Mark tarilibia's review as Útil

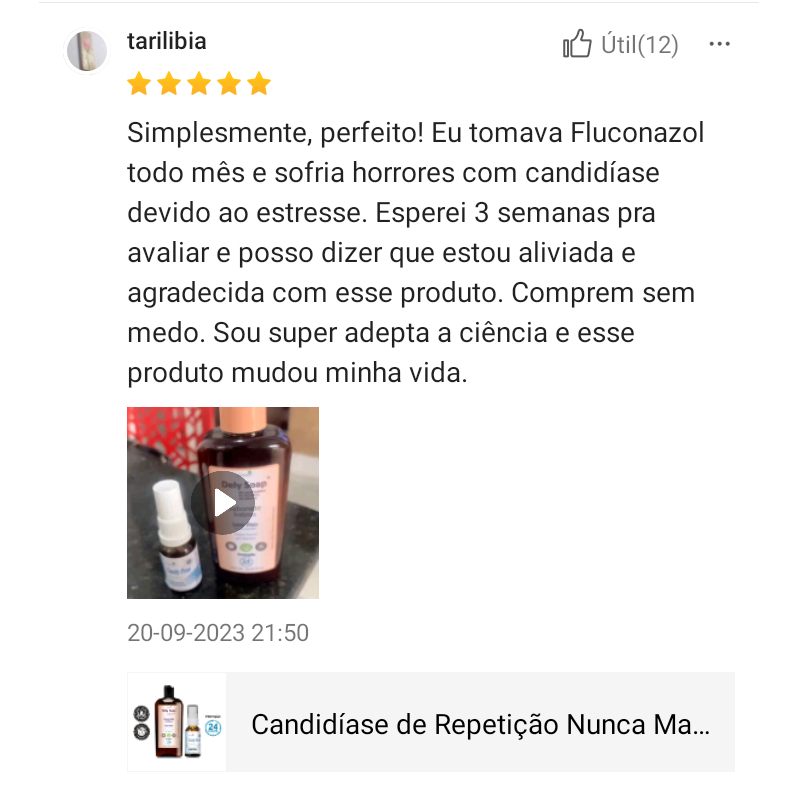point(579,44)
